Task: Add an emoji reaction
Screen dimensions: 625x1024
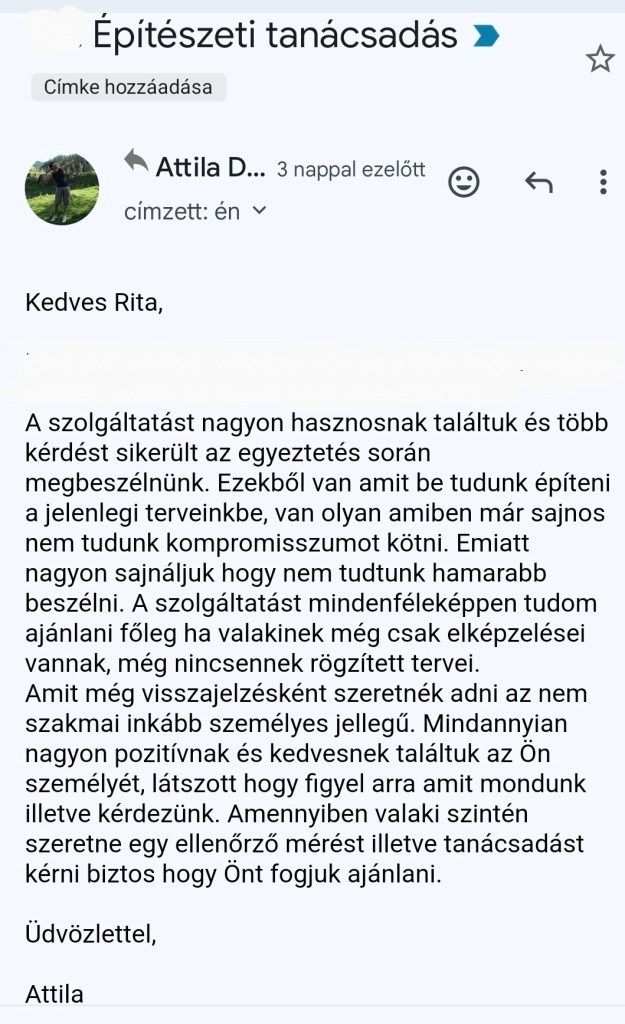Action: [463, 181]
